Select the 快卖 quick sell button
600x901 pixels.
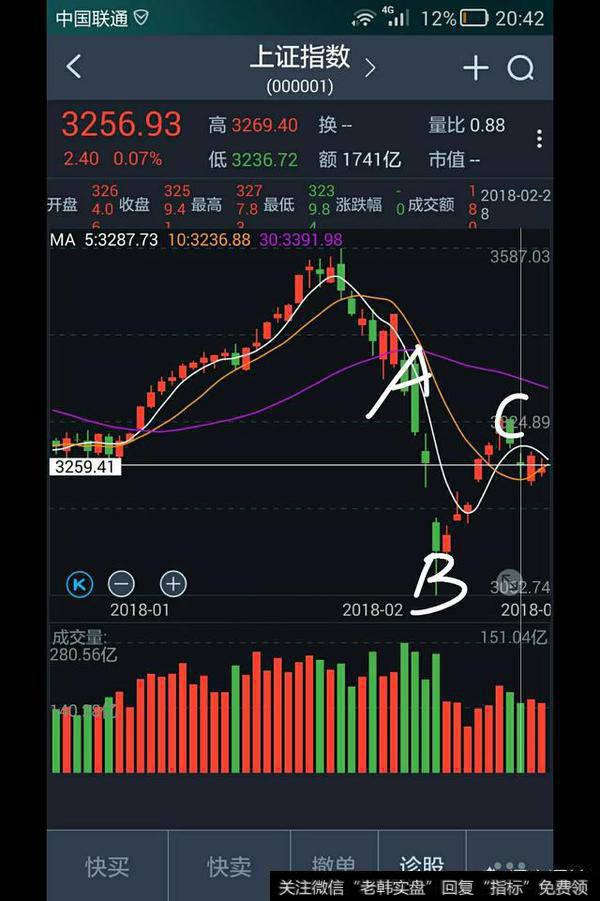[x=228, y=865]
